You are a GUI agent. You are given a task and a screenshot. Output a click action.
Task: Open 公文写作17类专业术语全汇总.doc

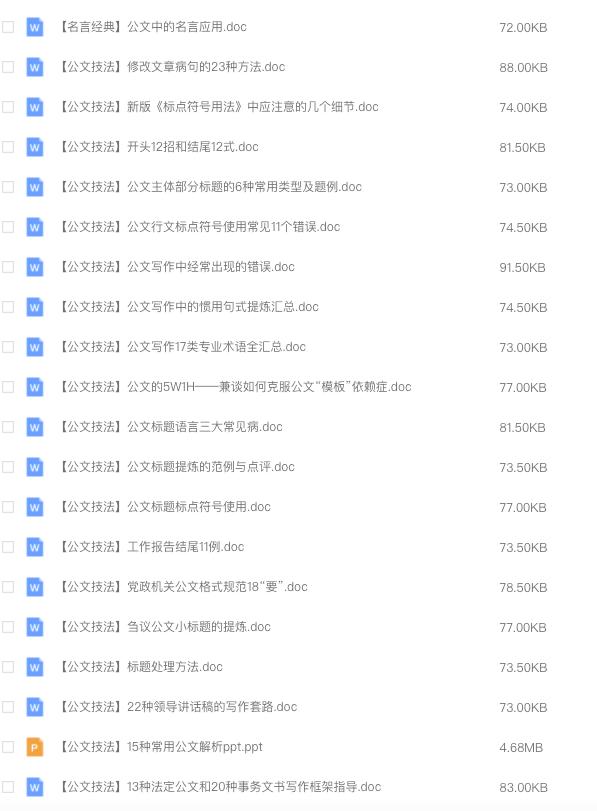(x=182, y=347)
